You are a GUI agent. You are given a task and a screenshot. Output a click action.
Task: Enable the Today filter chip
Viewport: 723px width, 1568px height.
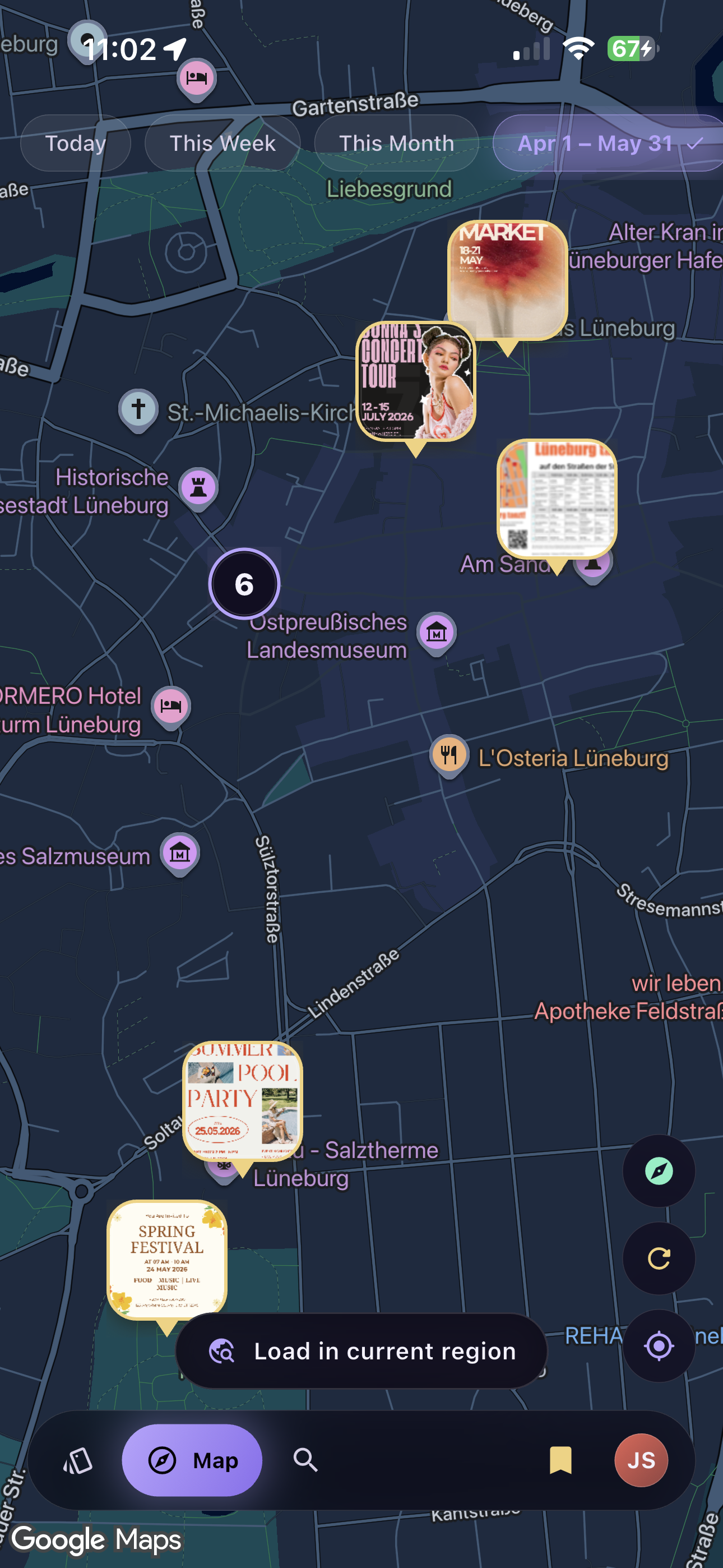(76, 144)
